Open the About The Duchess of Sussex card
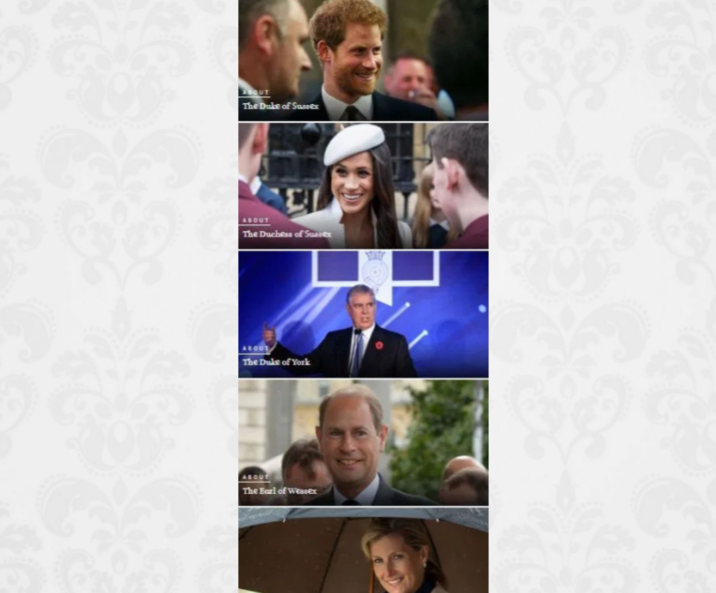The width and height of the screenshot is (716, 593). [x=363, y=186]
